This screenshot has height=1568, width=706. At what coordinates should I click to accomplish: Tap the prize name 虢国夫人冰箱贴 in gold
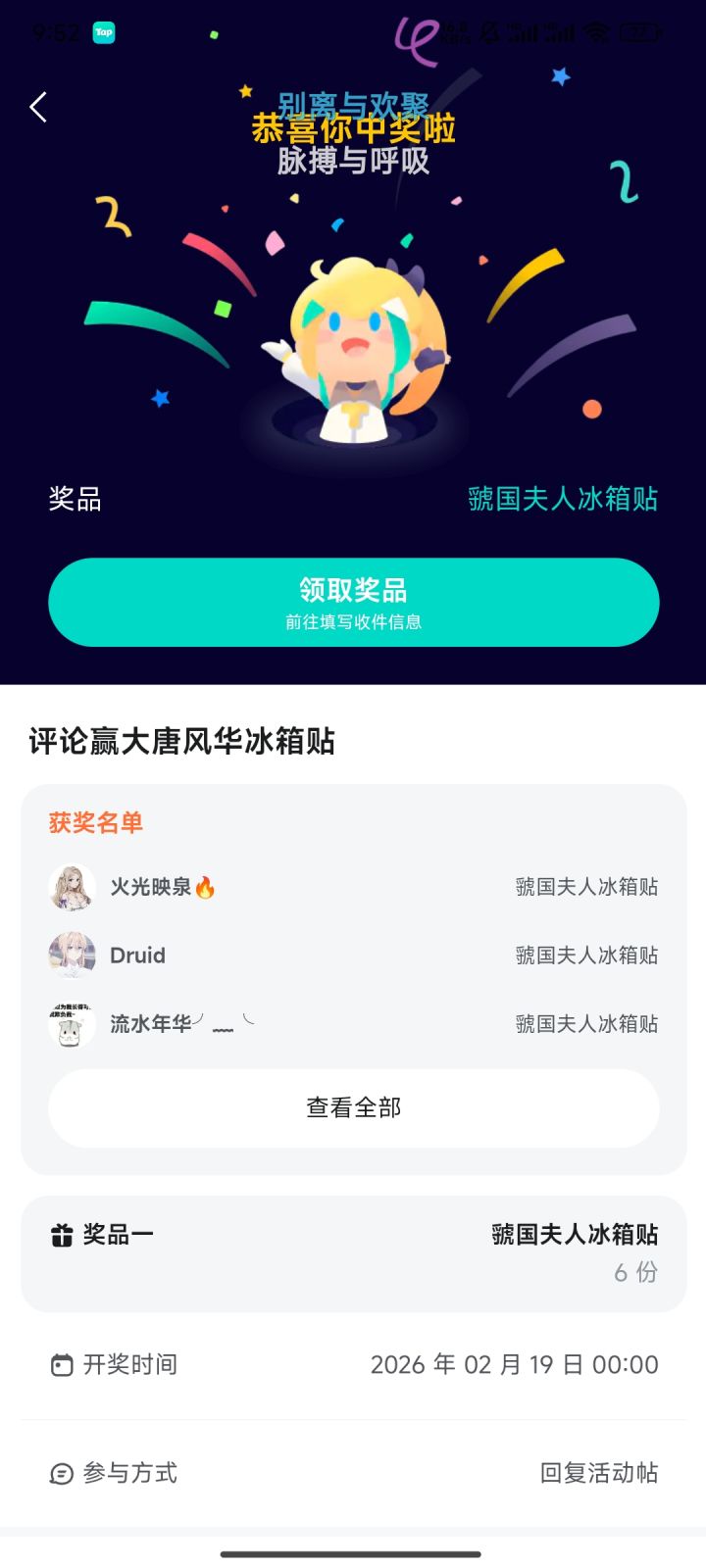[563, 500]
